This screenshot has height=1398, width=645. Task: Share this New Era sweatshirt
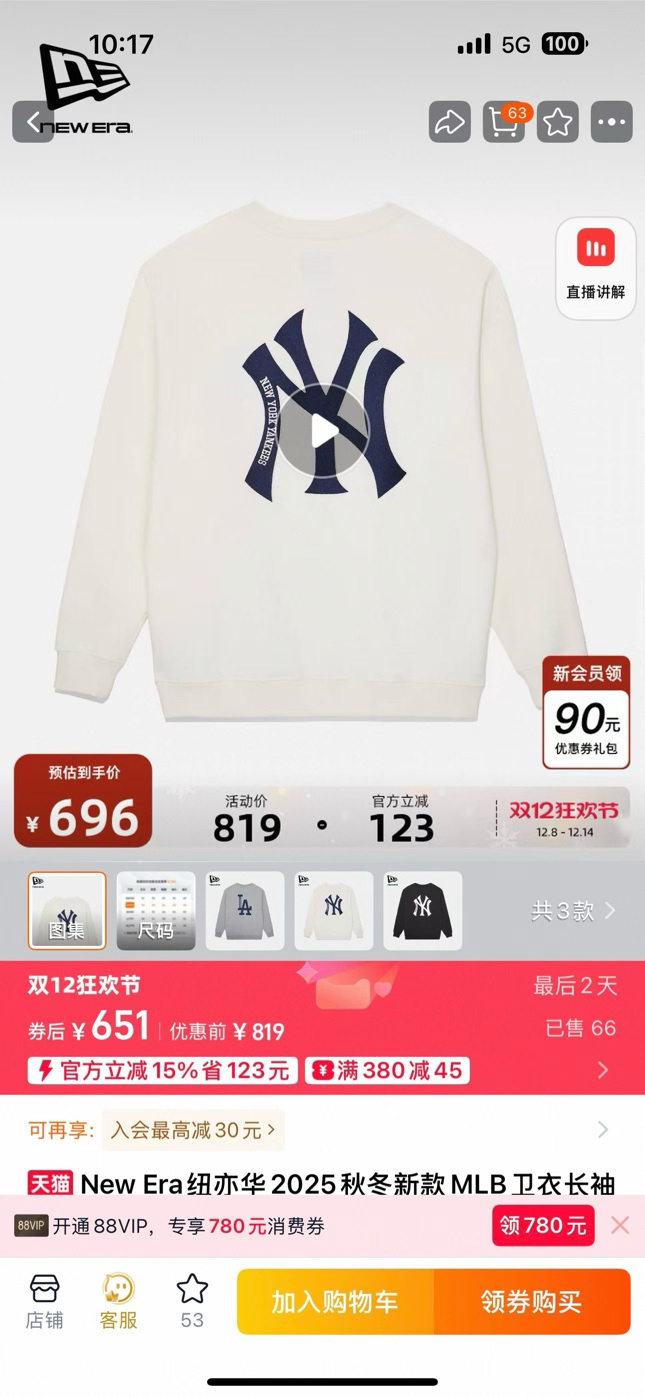(449, 122)
